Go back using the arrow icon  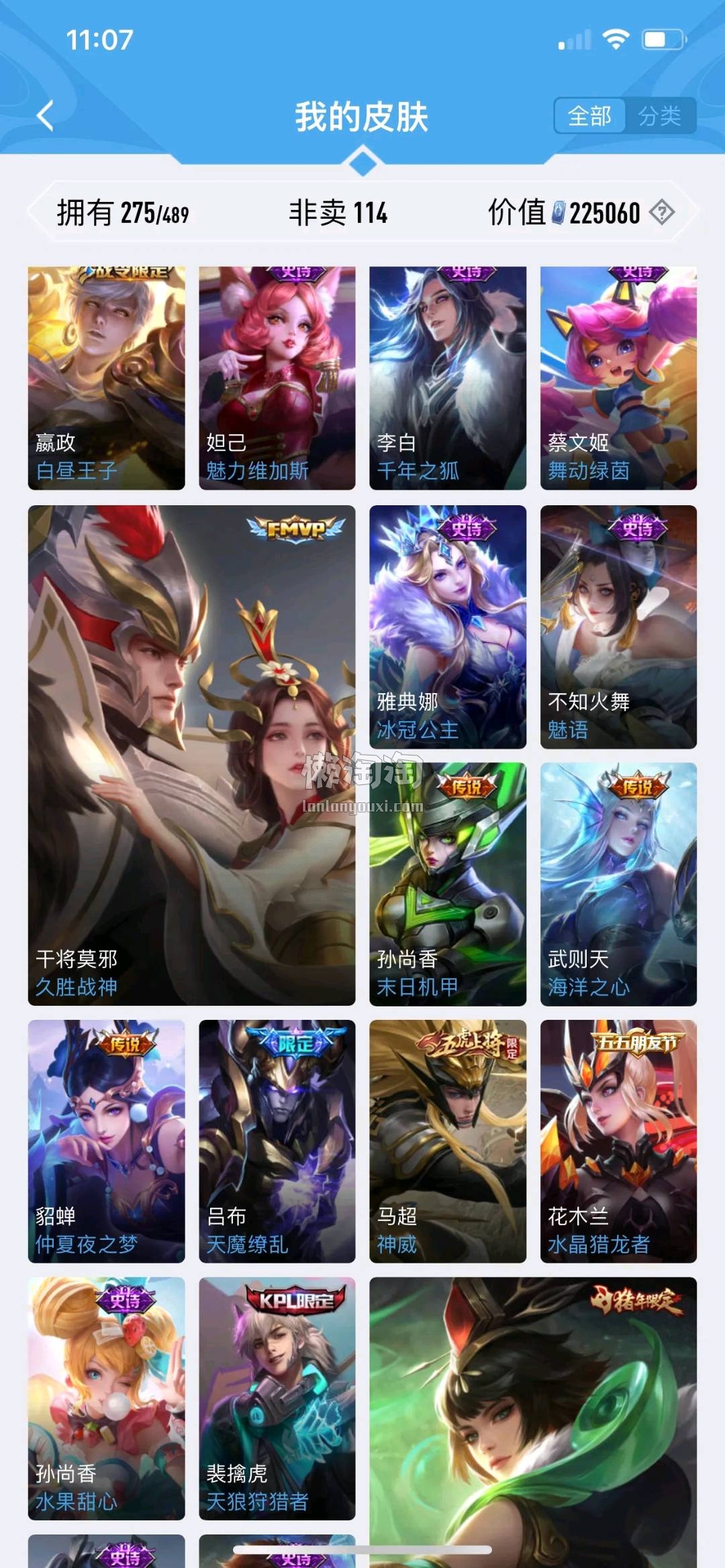[x=45, y=116]
